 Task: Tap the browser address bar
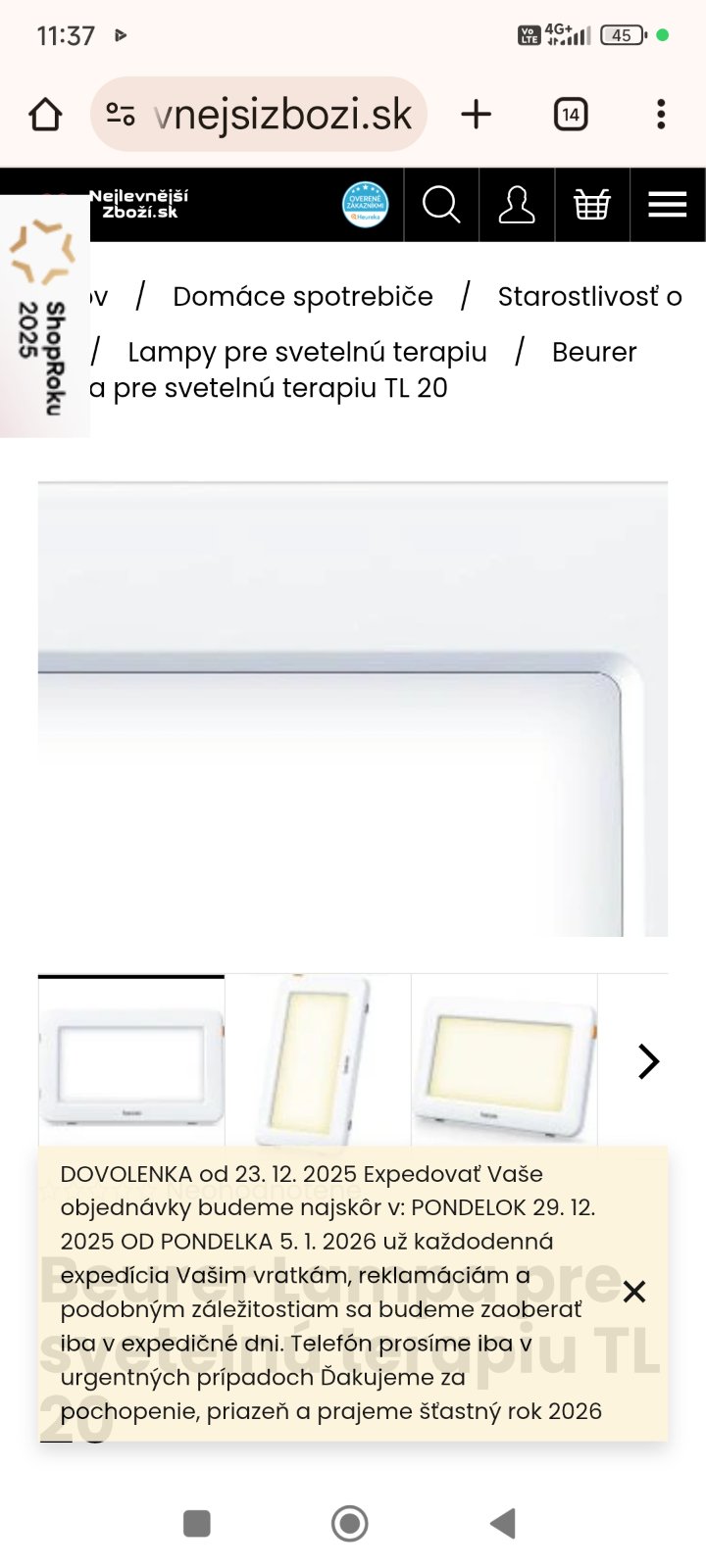coord(260,115)
